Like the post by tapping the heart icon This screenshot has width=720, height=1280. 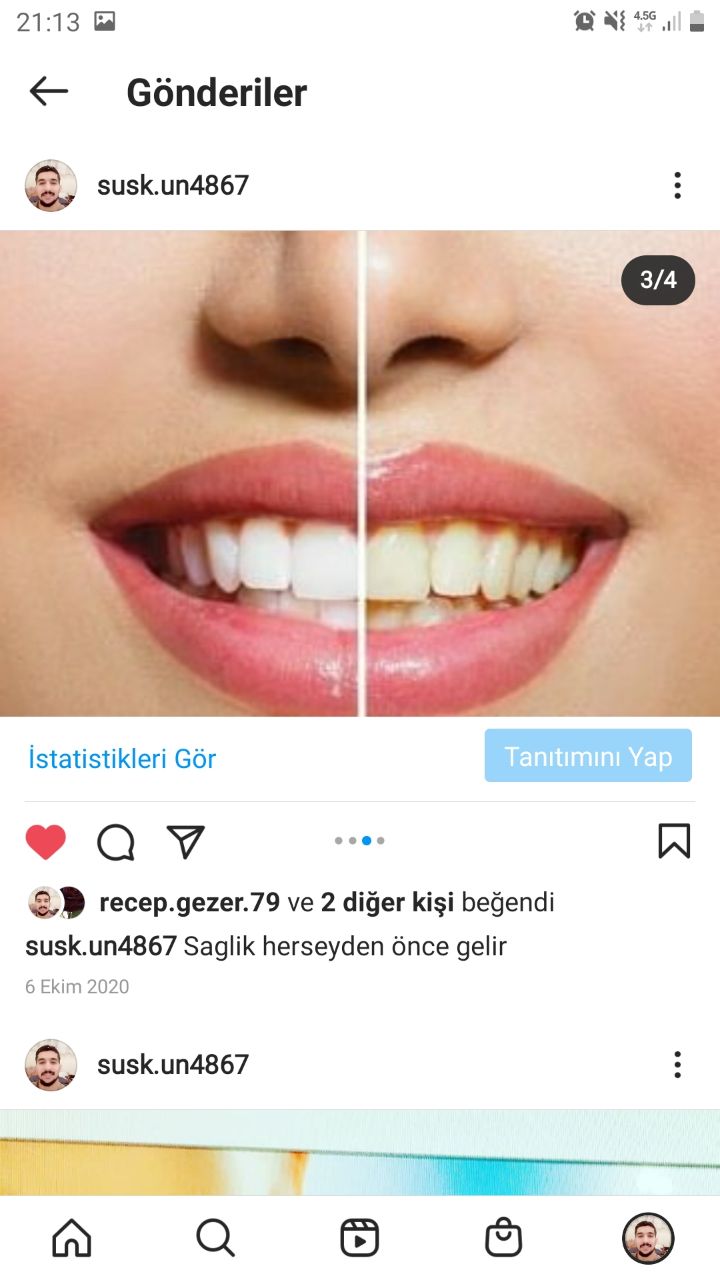point(48,841)
